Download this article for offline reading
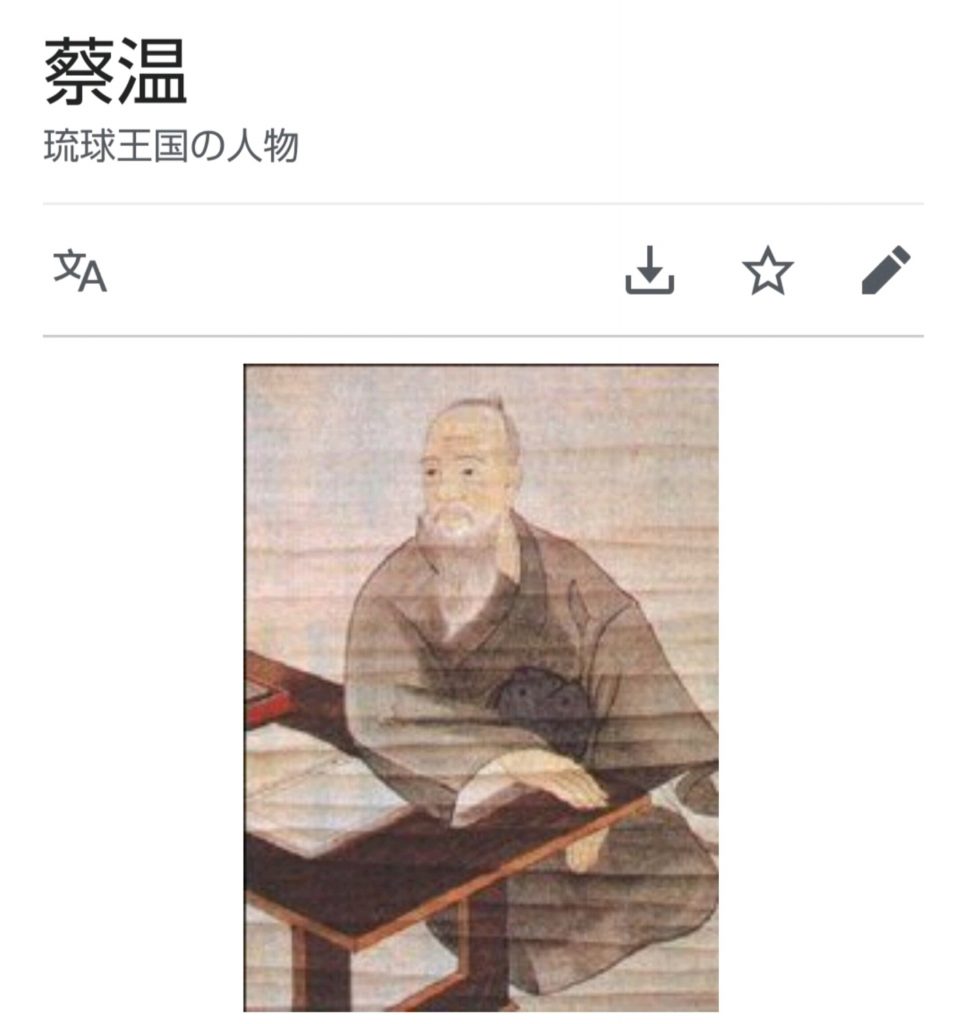The height and width of the screenshot is (1024, 967). (x=650, y=271)
